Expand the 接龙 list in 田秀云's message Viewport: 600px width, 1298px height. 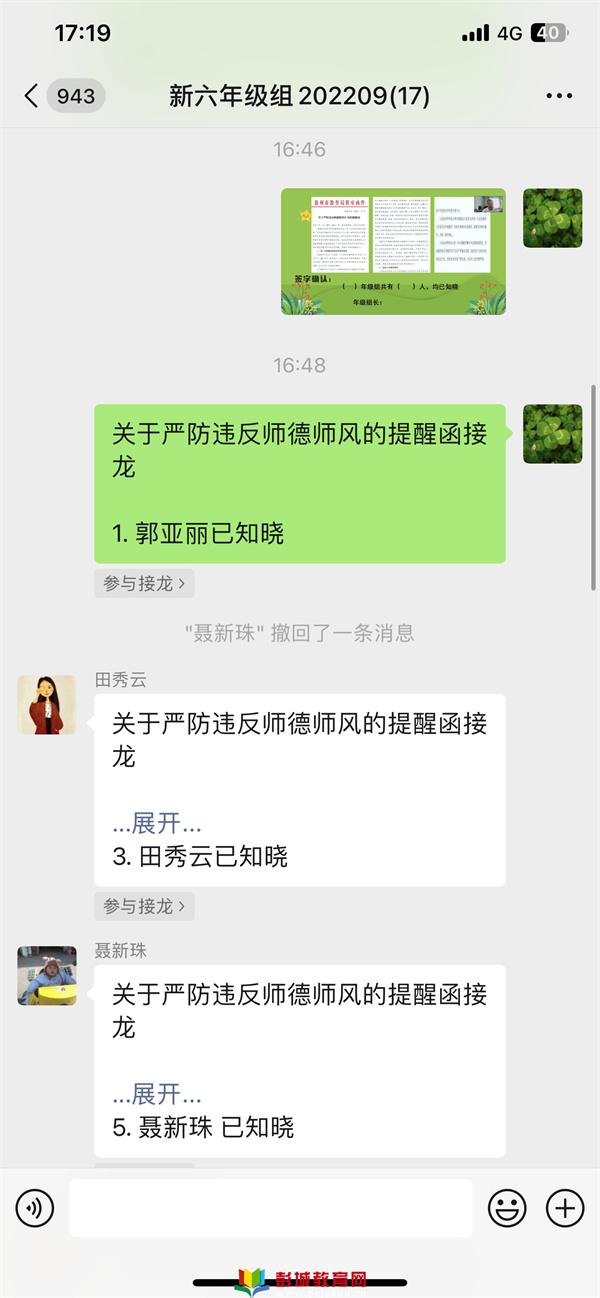157,823
